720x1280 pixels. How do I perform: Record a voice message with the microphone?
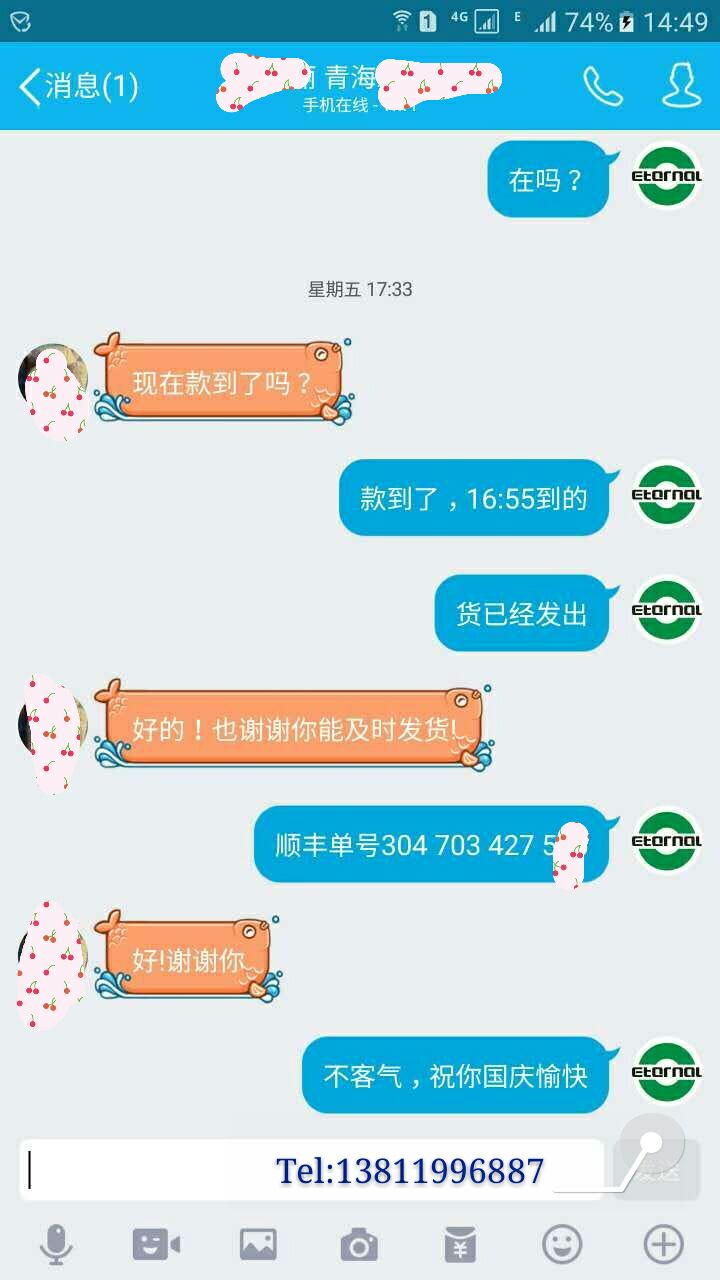click(56, 1245)
